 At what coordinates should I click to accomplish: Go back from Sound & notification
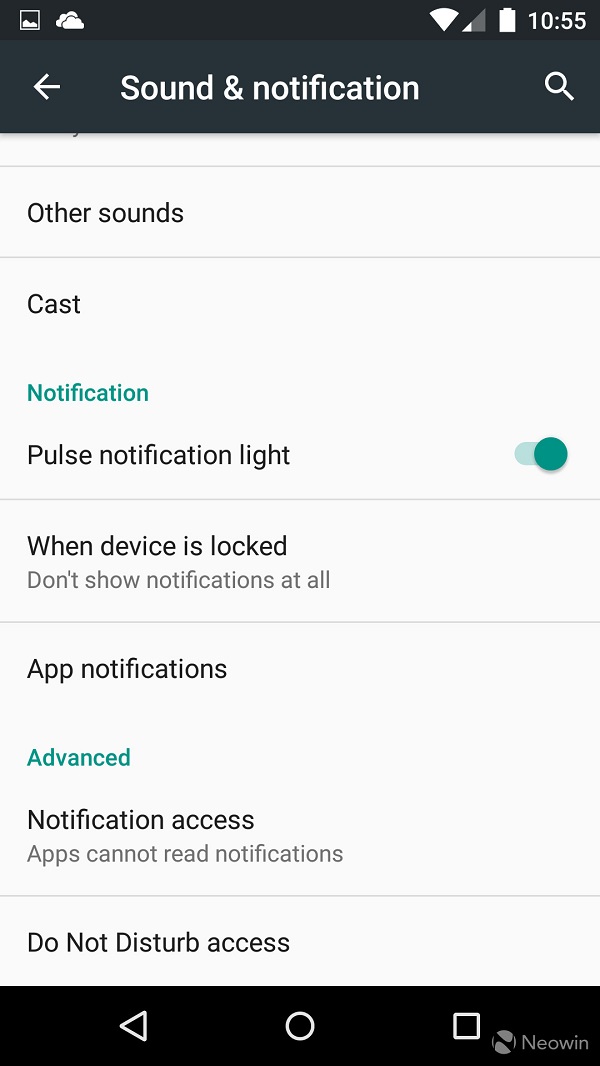[x=47, y=88]
